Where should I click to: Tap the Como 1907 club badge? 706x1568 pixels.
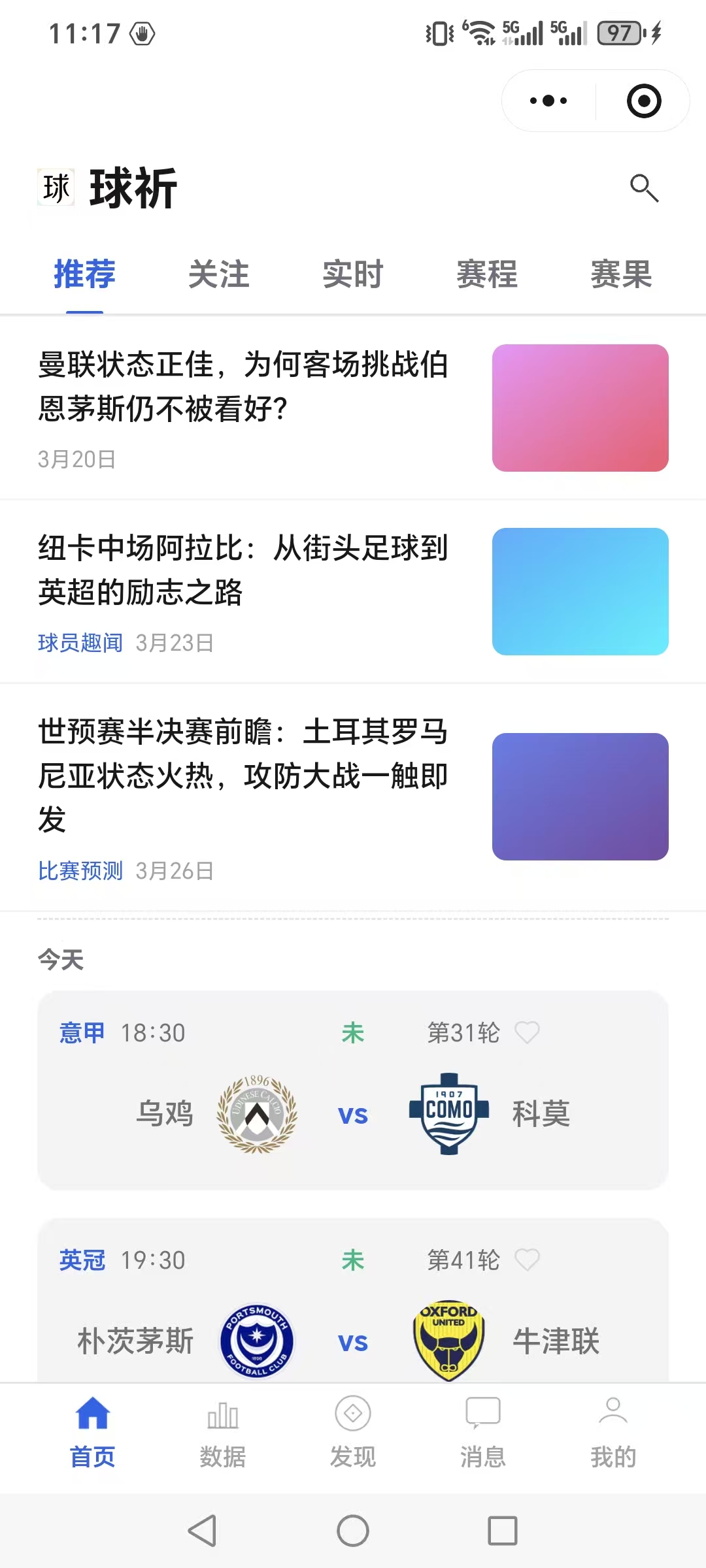click(x=448, y=1115)
